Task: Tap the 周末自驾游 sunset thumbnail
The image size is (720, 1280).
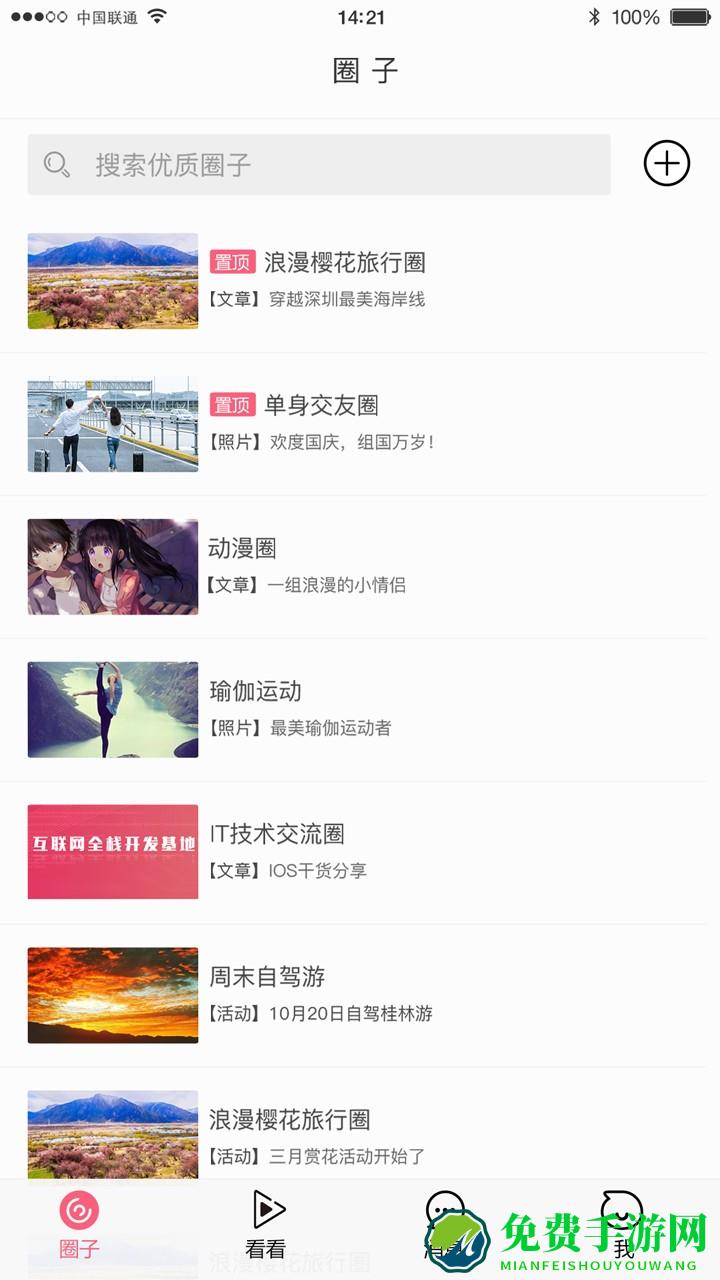Action: 112,994
